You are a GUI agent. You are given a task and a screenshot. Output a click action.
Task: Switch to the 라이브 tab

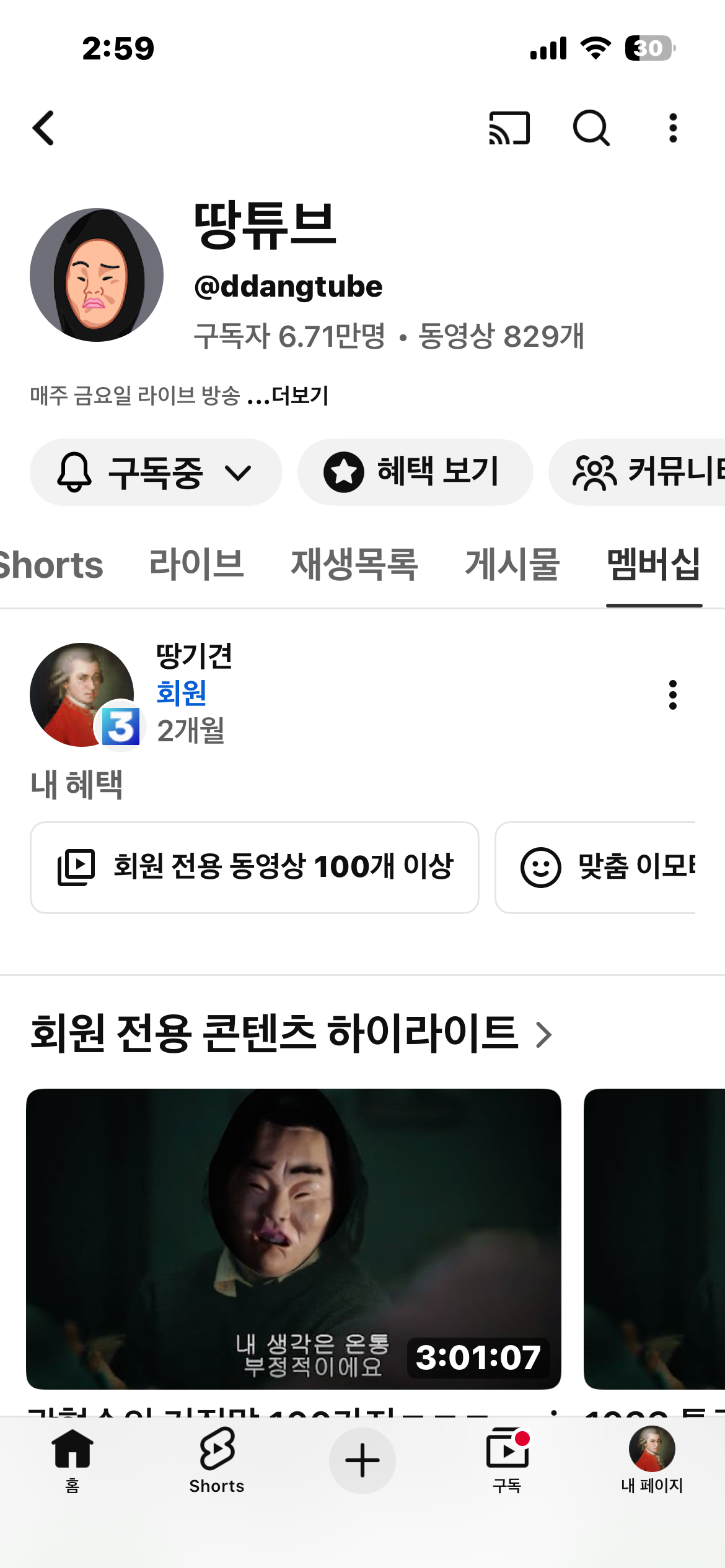(x=196, y=565)
